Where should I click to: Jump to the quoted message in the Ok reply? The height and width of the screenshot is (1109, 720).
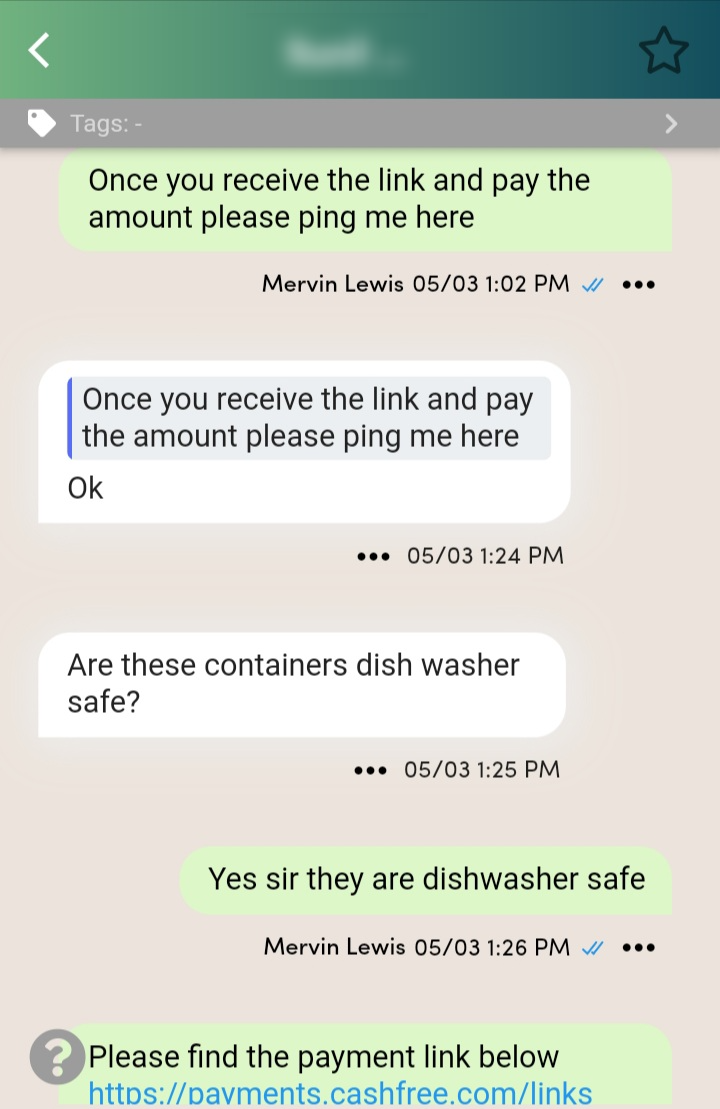point(309,418)
